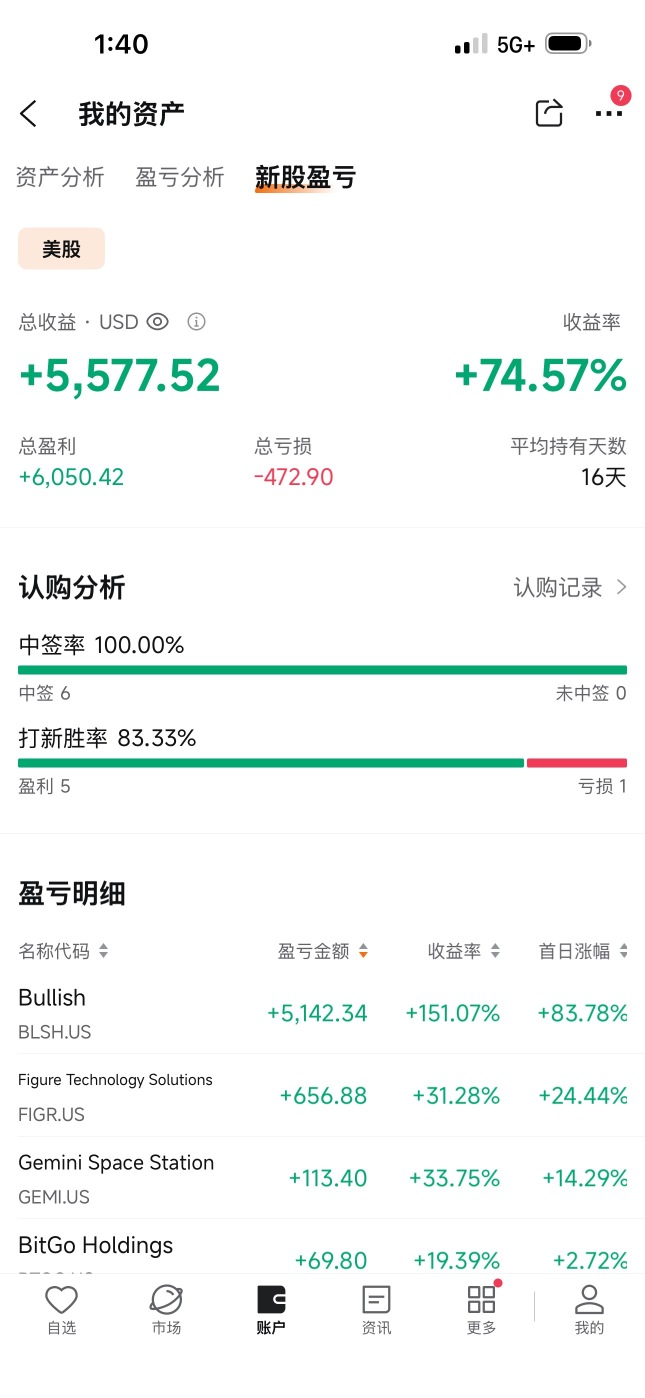Share the assets page
Screen dimensions: 645x1398
pos(549,113)
